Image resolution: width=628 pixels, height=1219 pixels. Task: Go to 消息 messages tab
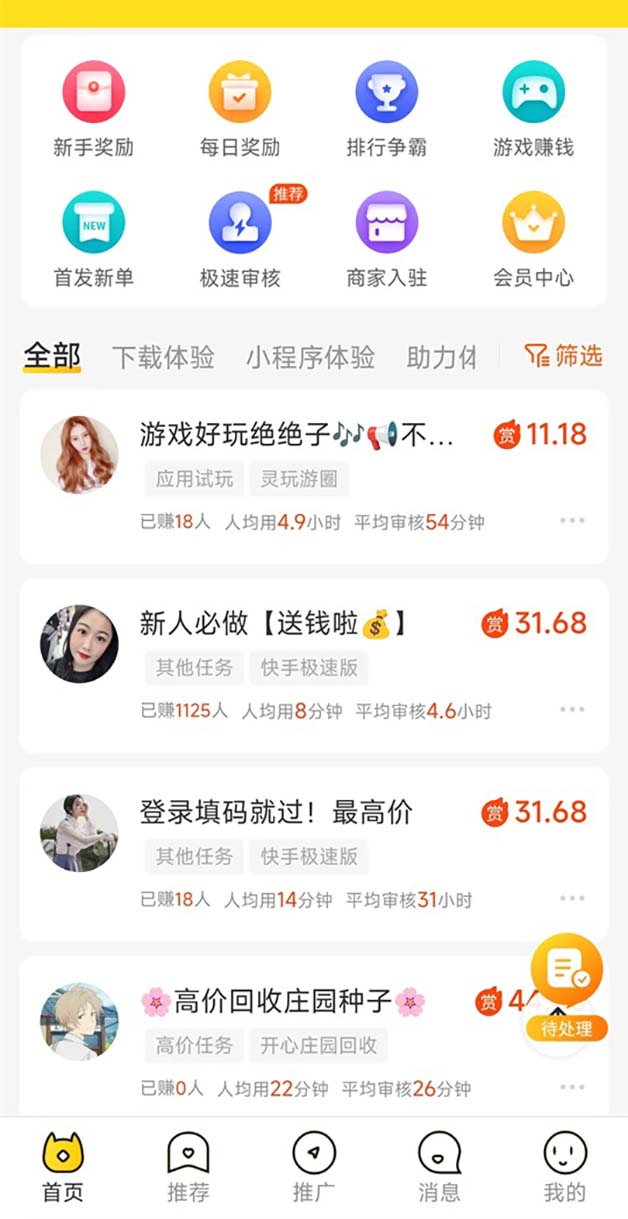438,1168
